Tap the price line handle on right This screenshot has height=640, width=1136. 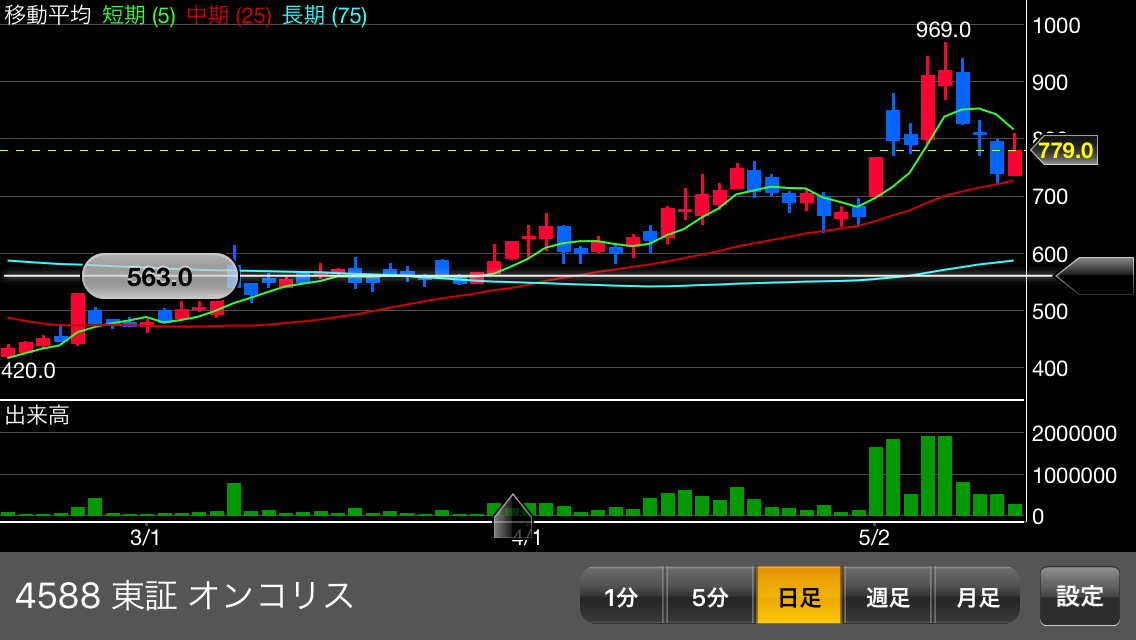(1095, 275)
